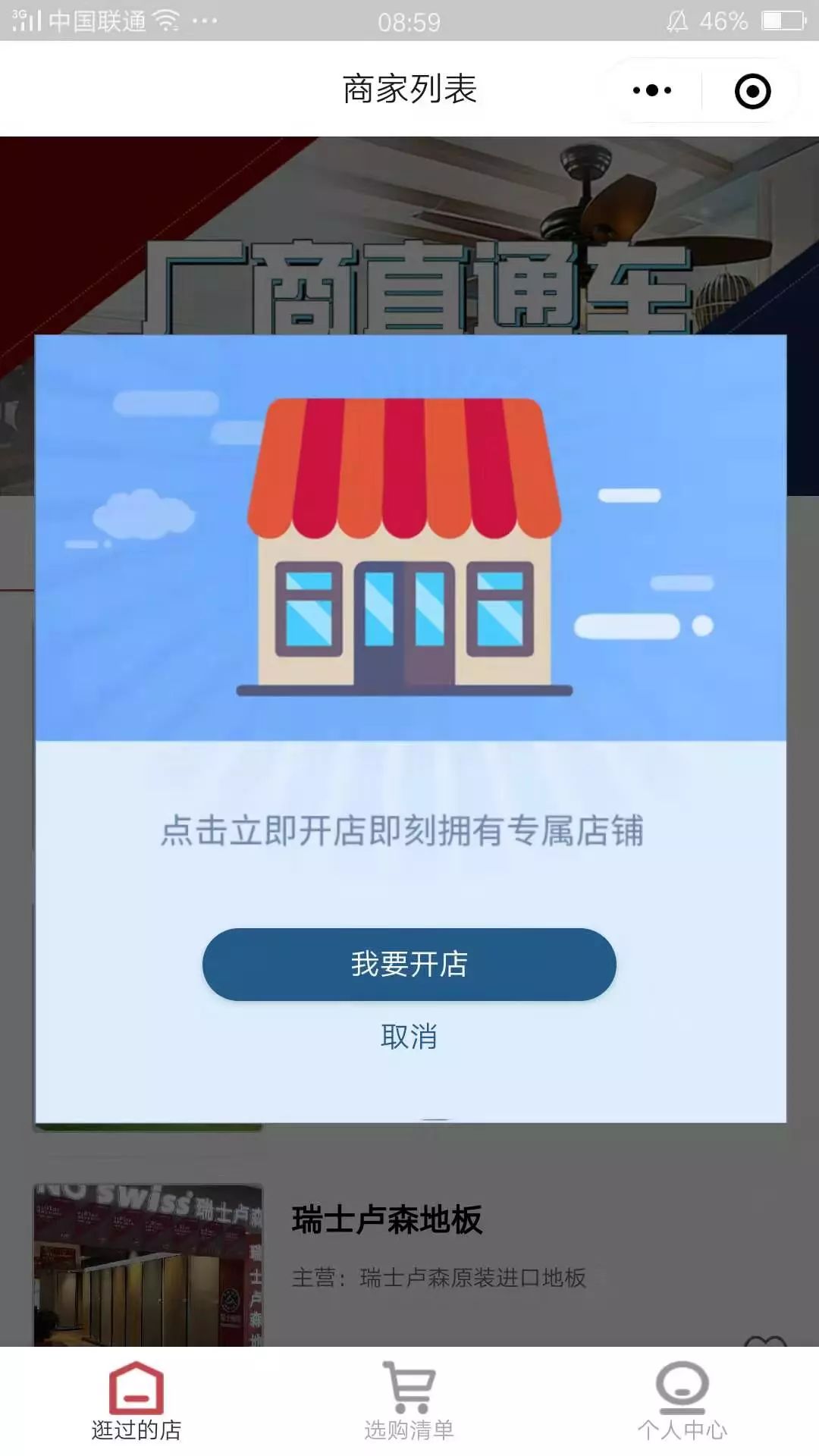Switch to the 选购清单 tab
The height and width of the screenshot is (1456, 819).
pyautogui.click(x=409, y=1401)
